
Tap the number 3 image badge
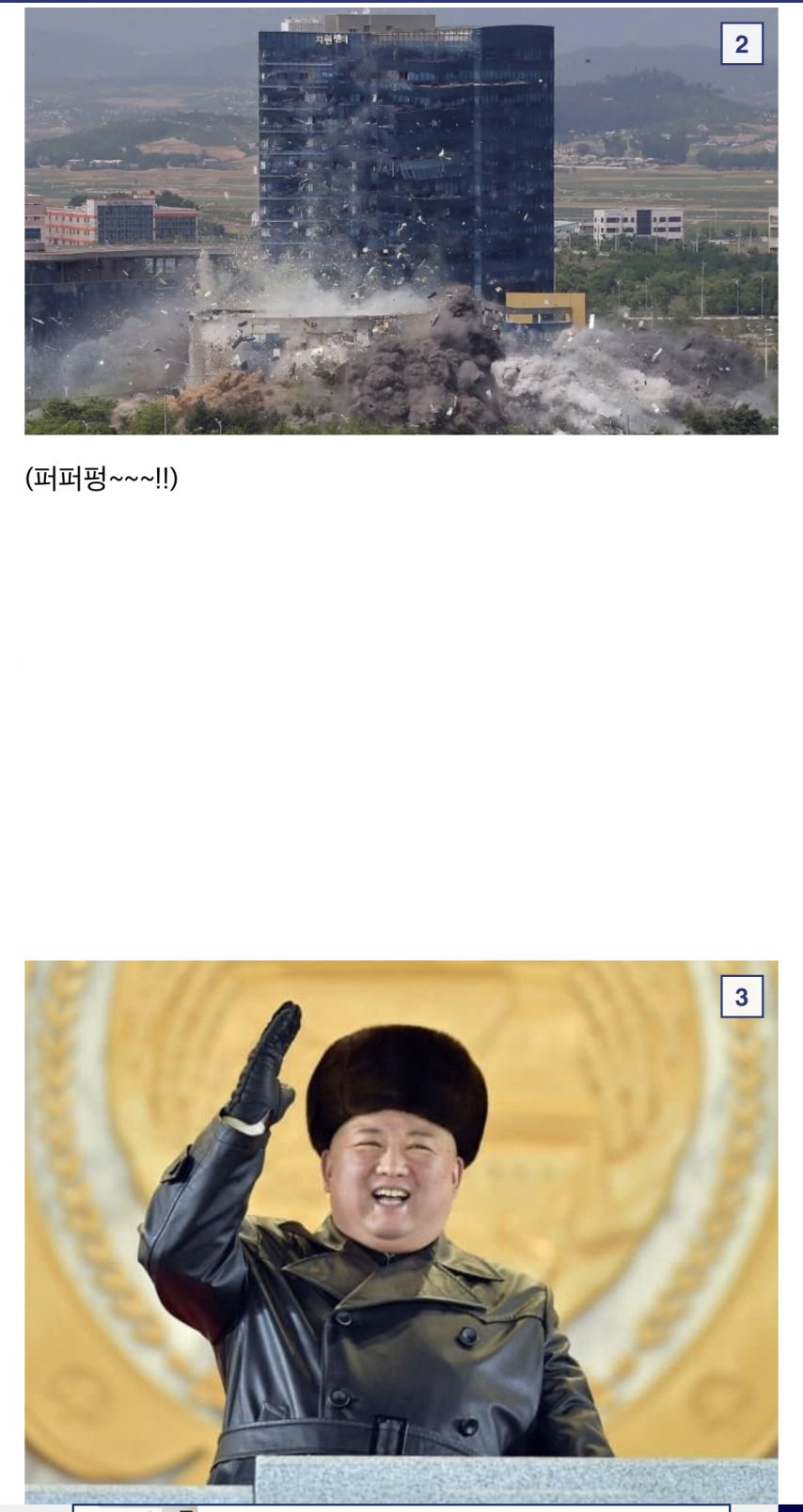[x=741, y=997]
